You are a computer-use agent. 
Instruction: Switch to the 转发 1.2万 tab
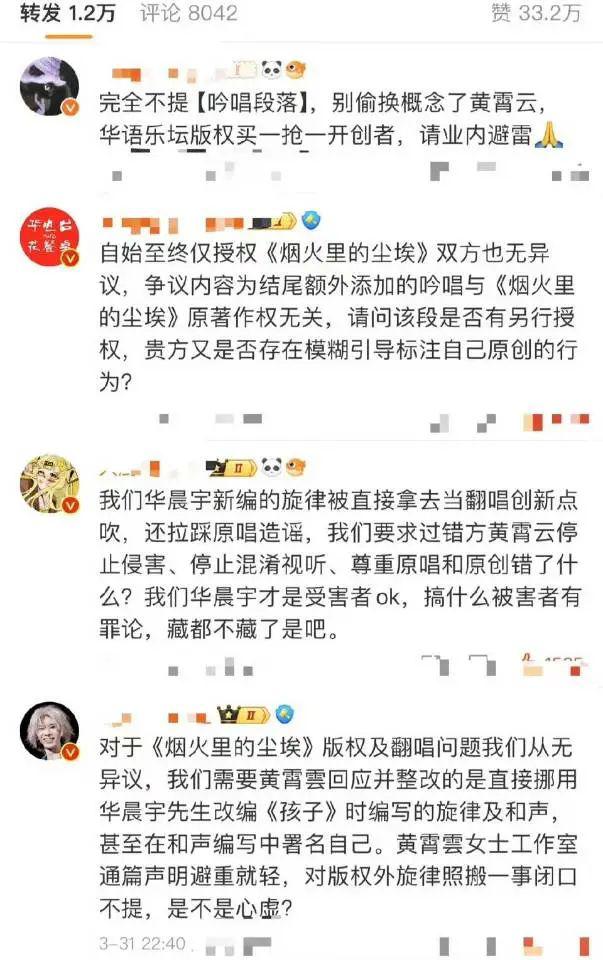pos(57,13)
